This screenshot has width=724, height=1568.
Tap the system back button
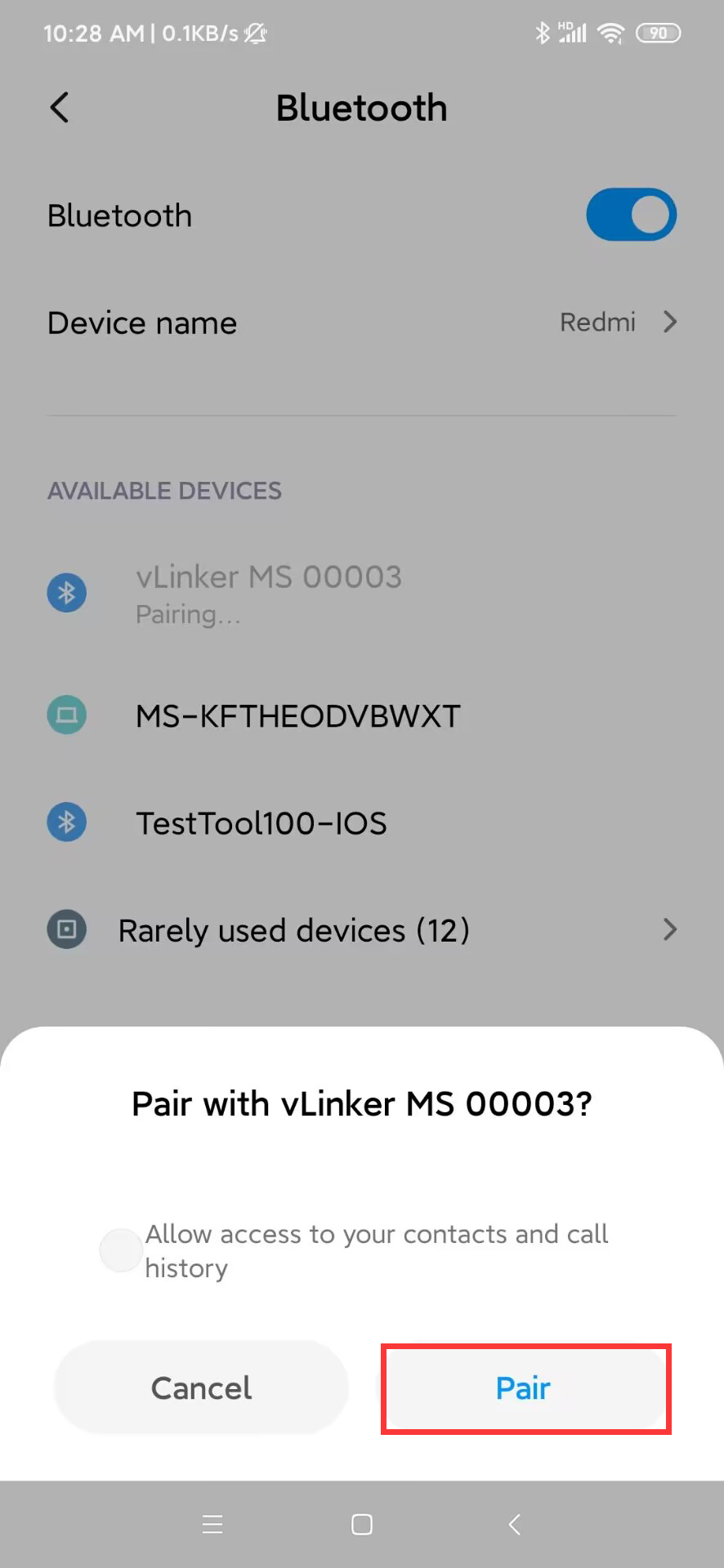pyautogui.click(x=514, y=1525)
